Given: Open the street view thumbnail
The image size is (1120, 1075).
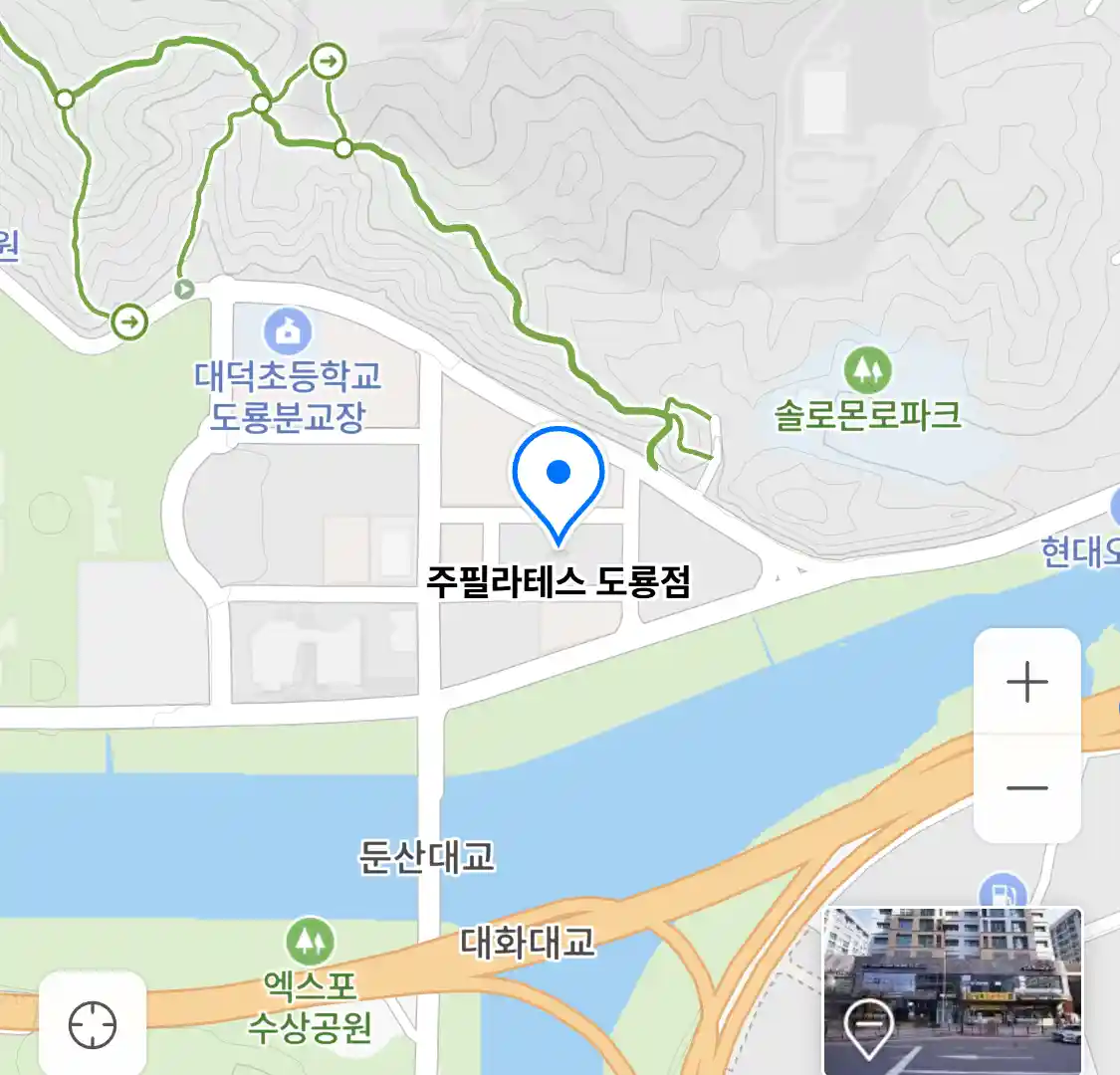Looking at the screenshot, I should tap(952, 989).
